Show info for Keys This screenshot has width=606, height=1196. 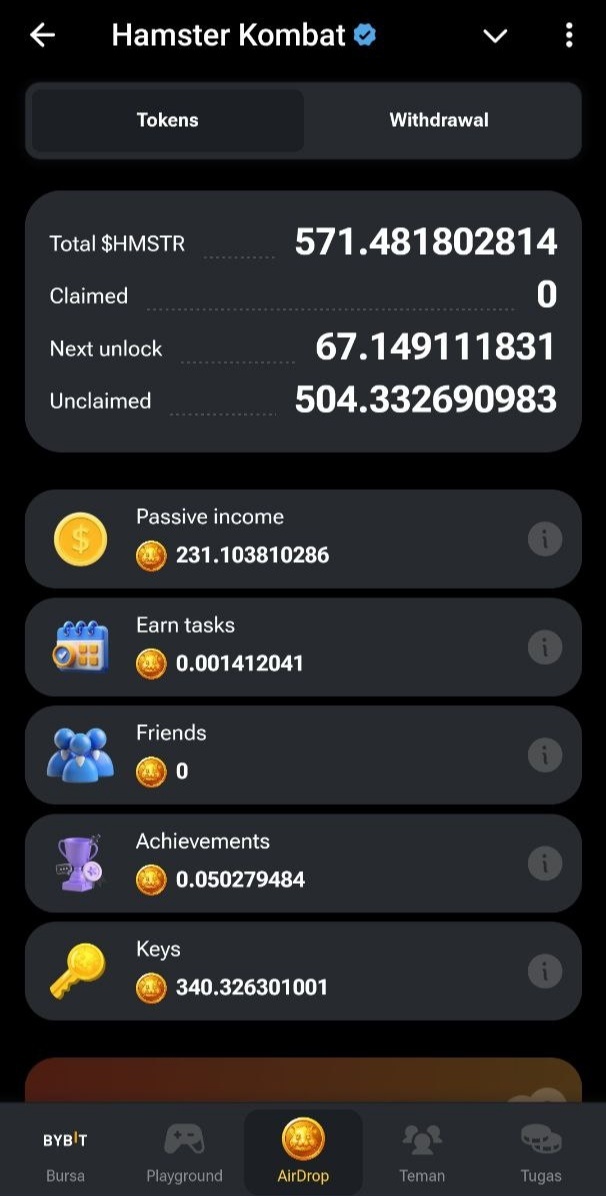(544, 971)
